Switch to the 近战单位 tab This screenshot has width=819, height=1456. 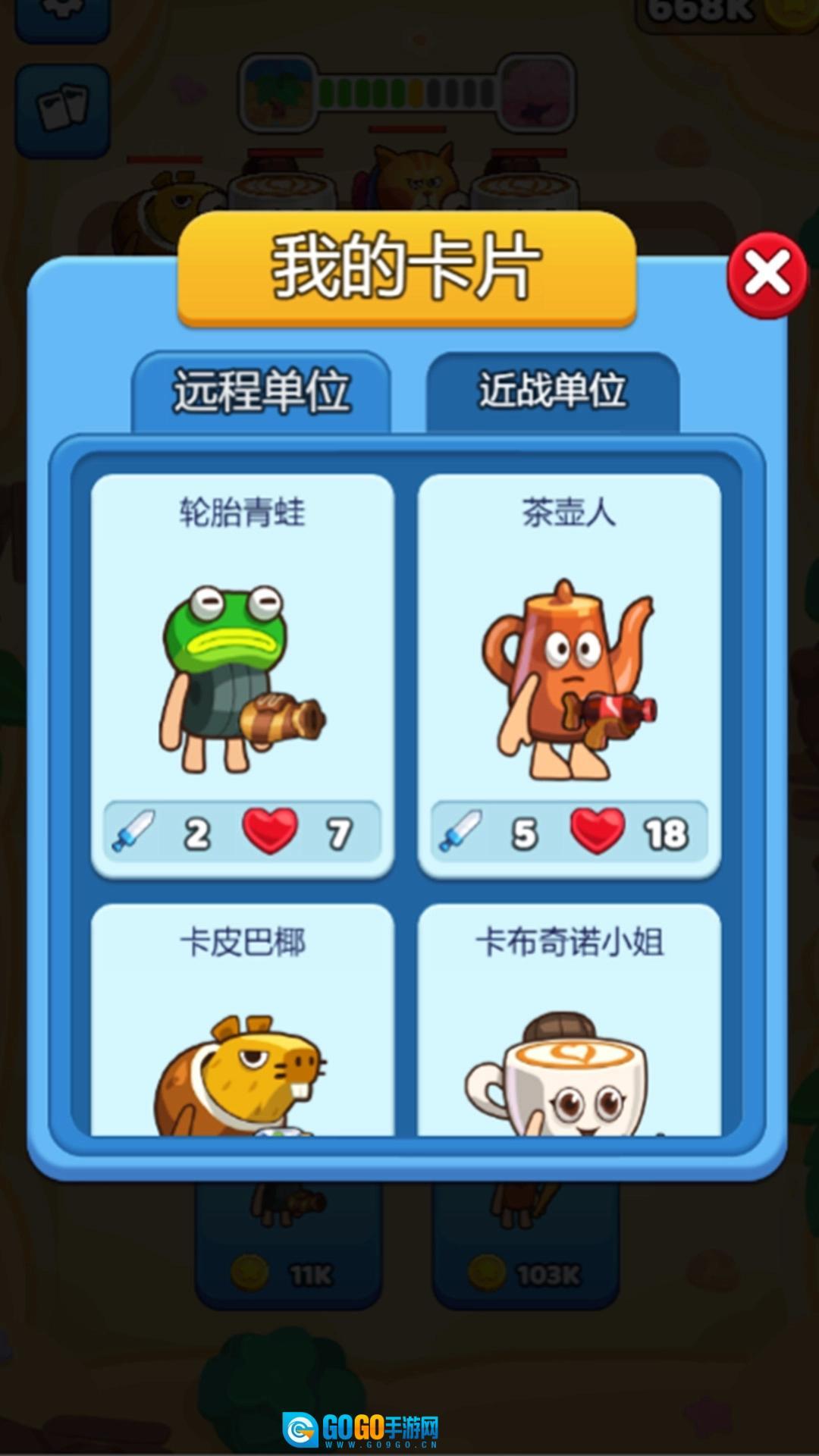tap(552, 391)
